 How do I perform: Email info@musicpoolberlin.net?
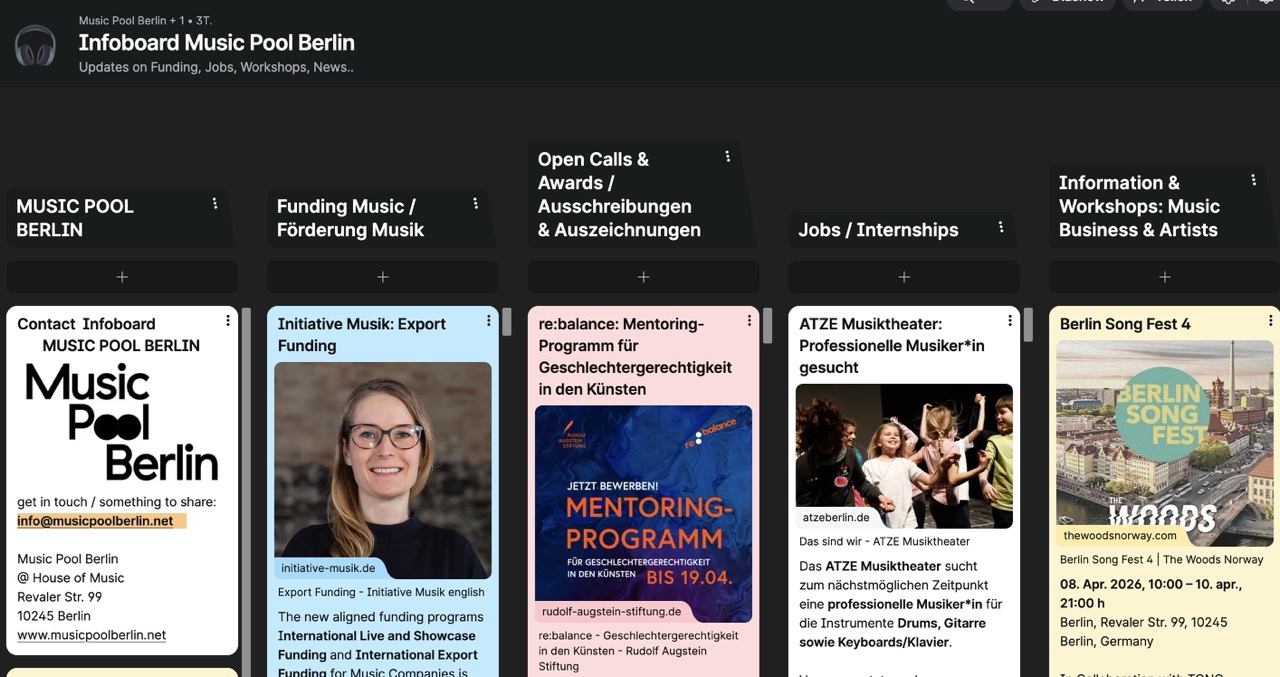(95, 521)
